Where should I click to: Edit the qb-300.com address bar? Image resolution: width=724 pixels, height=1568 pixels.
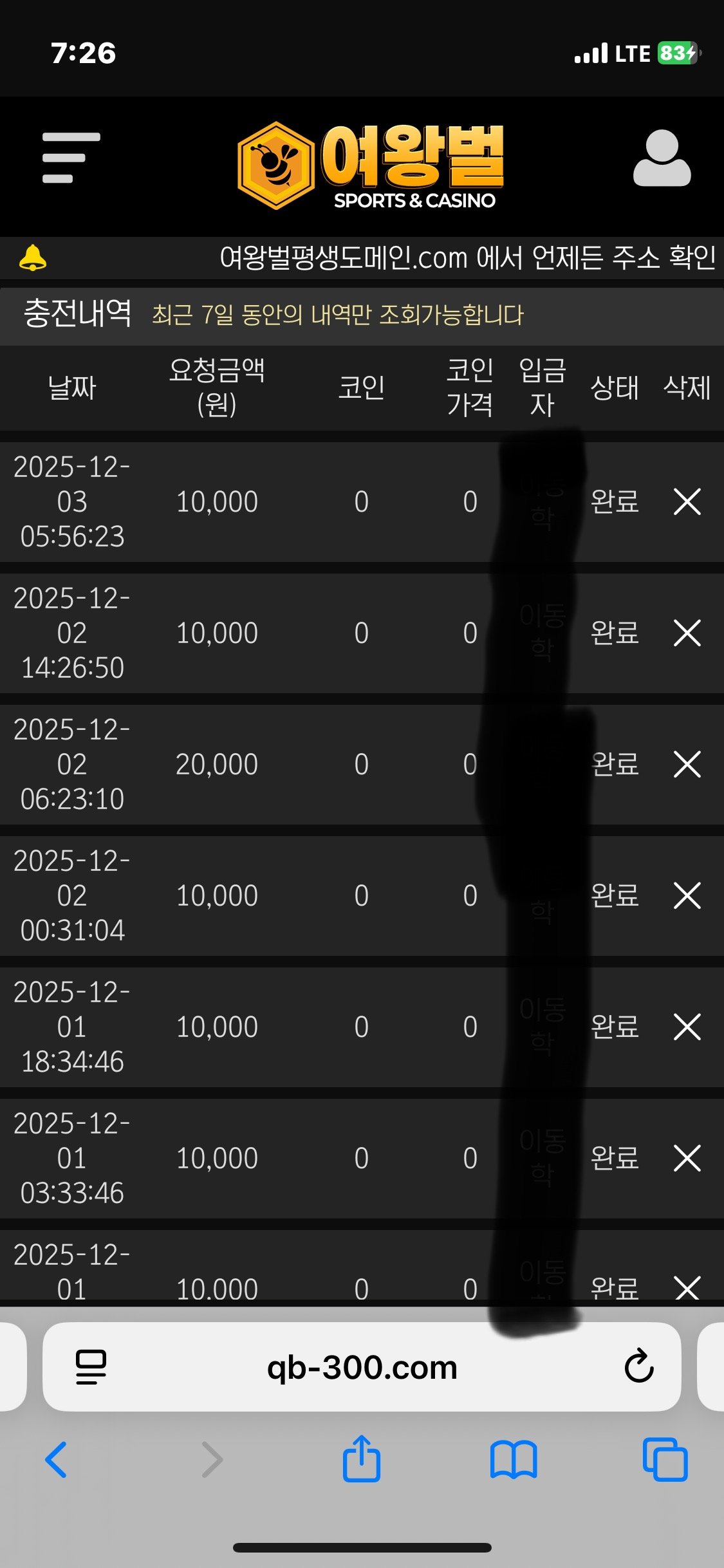(x=362, y=1367)
